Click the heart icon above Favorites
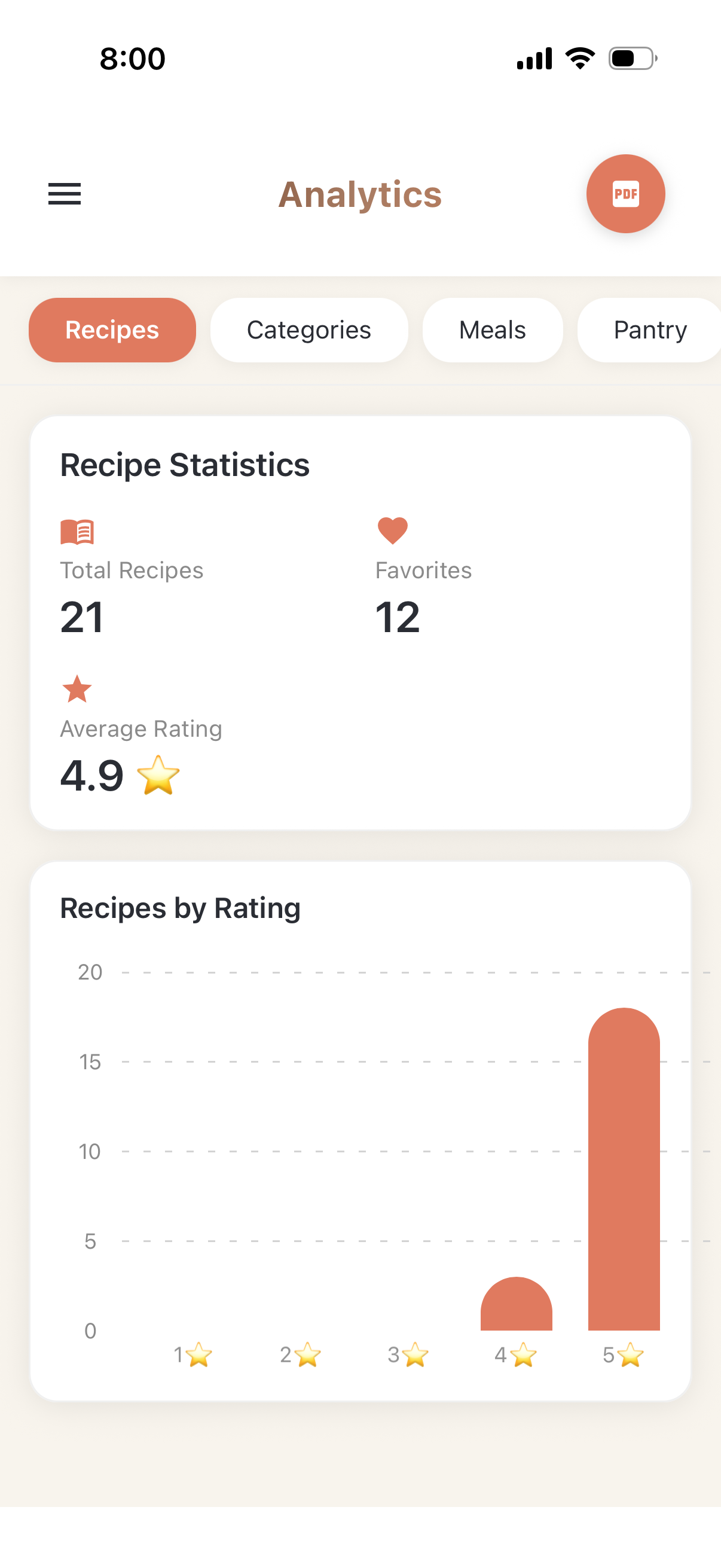Viewport: 721px width, 1568px height. [392, 530]
